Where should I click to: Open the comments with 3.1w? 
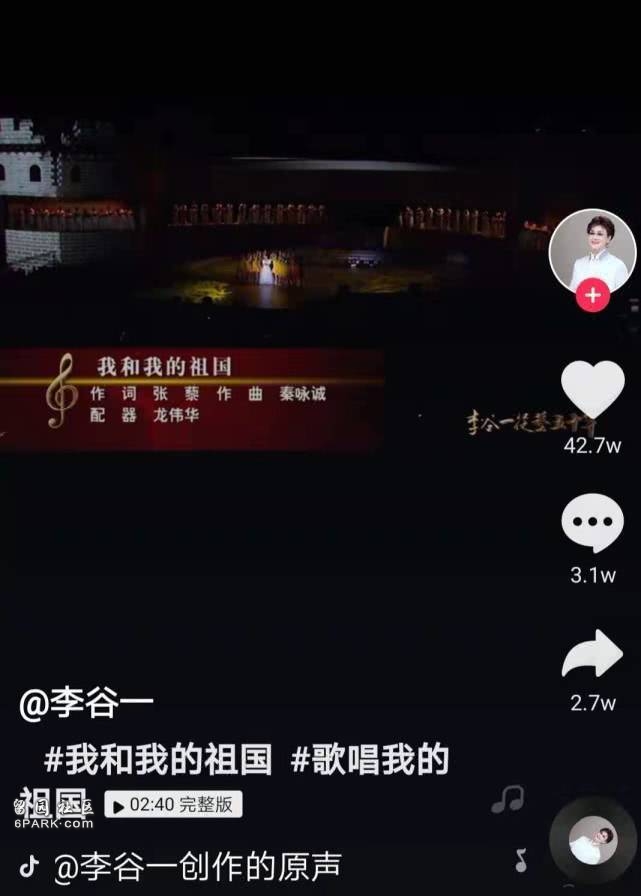pyautogui.click(x=593, y=522)
